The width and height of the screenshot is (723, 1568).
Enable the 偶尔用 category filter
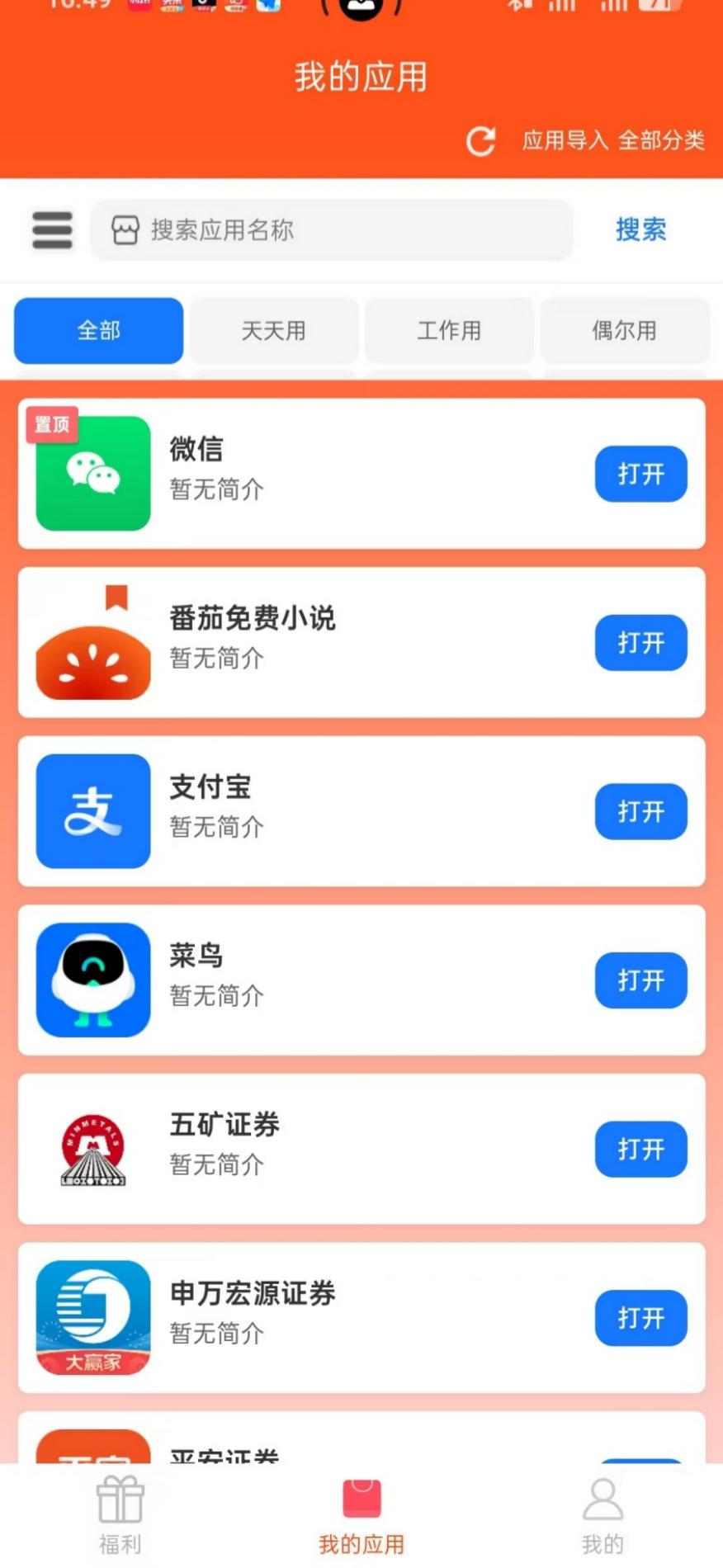coord(625,331)
